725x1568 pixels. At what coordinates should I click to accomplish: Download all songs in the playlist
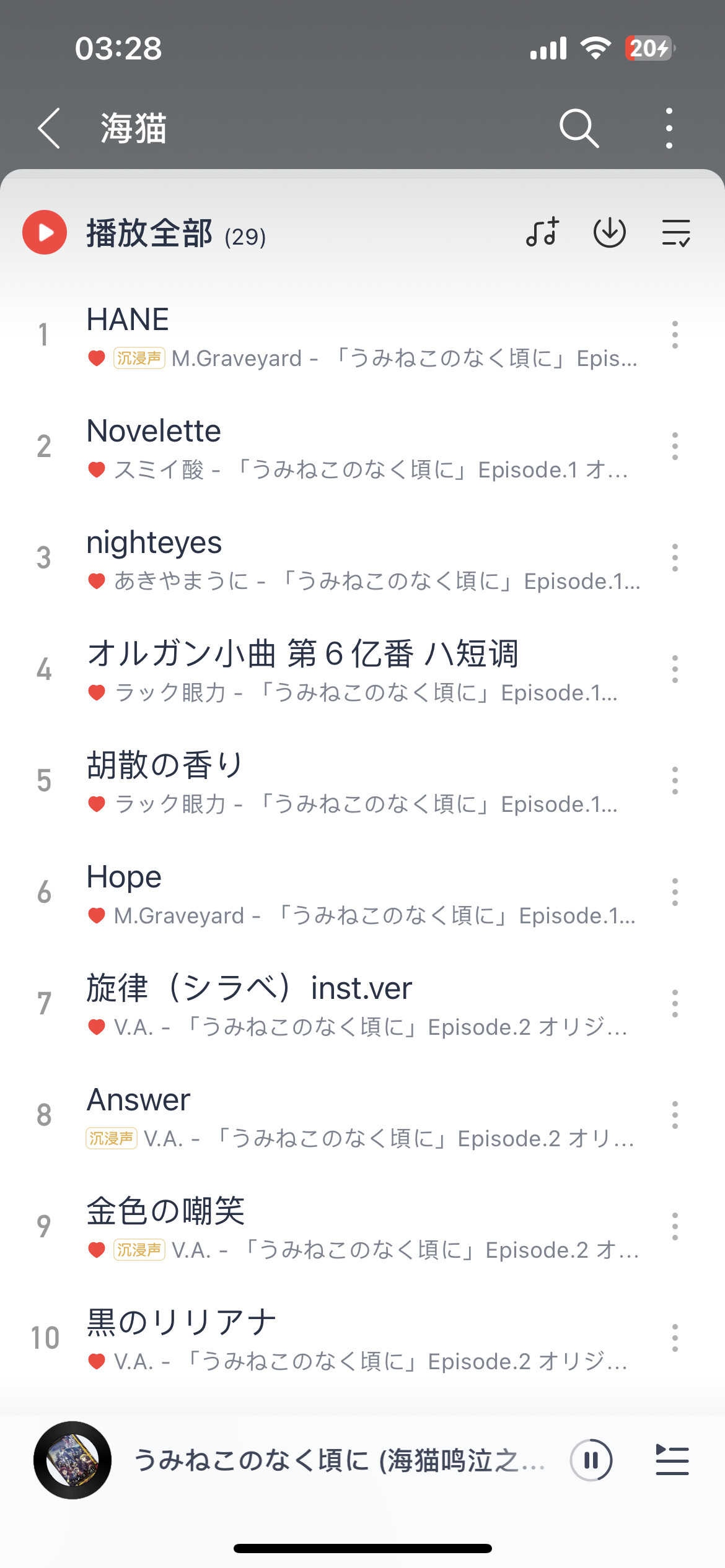pyautogui.click(x=610, y=233)
